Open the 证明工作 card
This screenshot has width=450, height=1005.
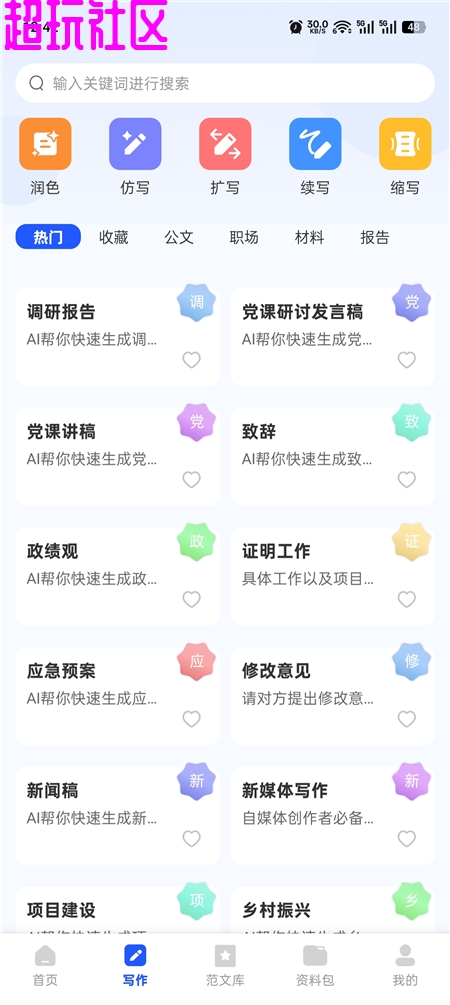[x=333, y=577]
